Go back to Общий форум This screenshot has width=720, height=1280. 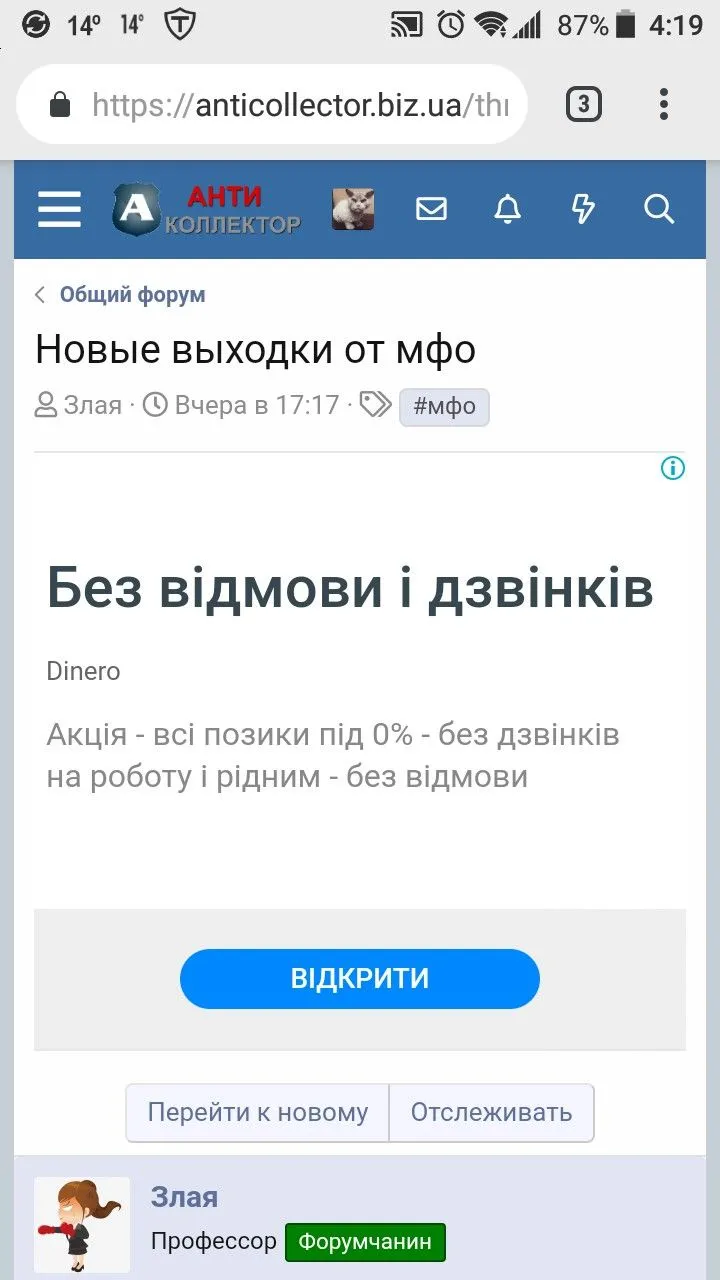click(131, 295)
